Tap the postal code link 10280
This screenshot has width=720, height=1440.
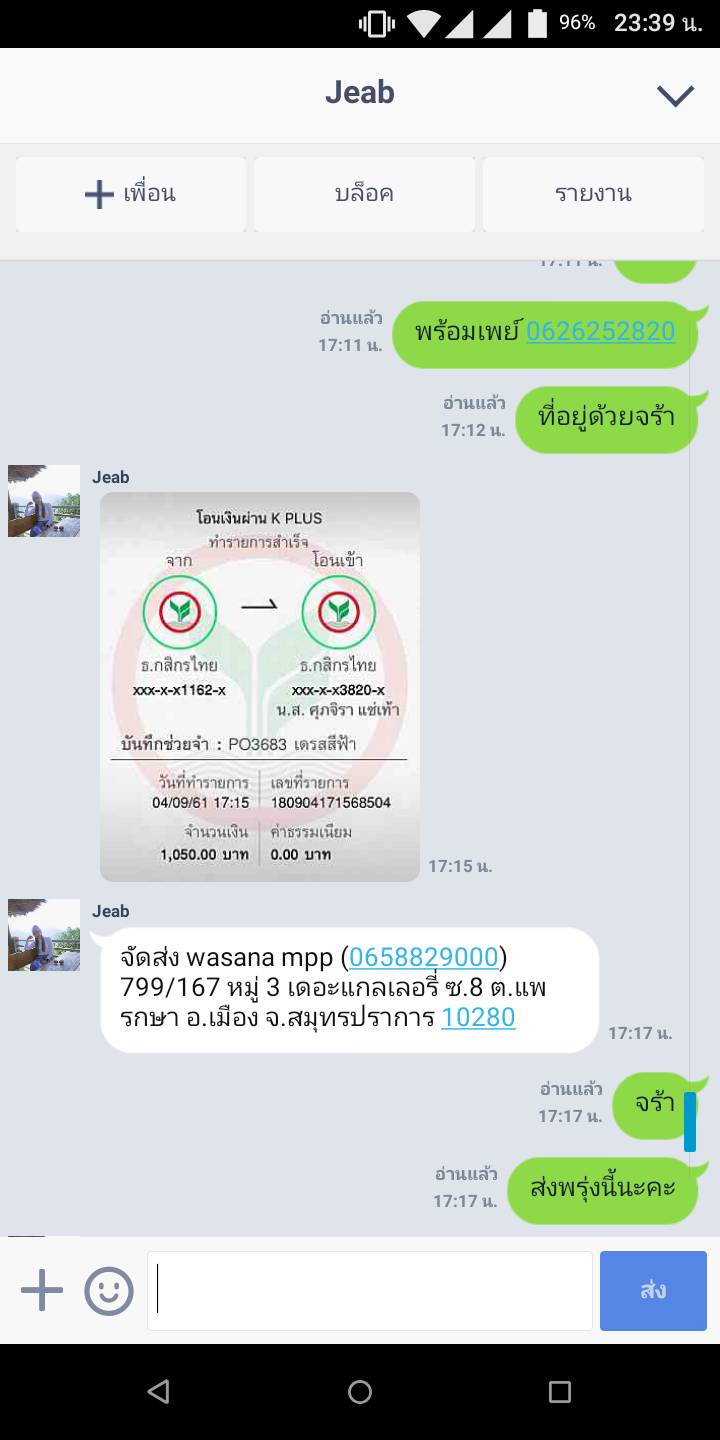[478, 1017]
